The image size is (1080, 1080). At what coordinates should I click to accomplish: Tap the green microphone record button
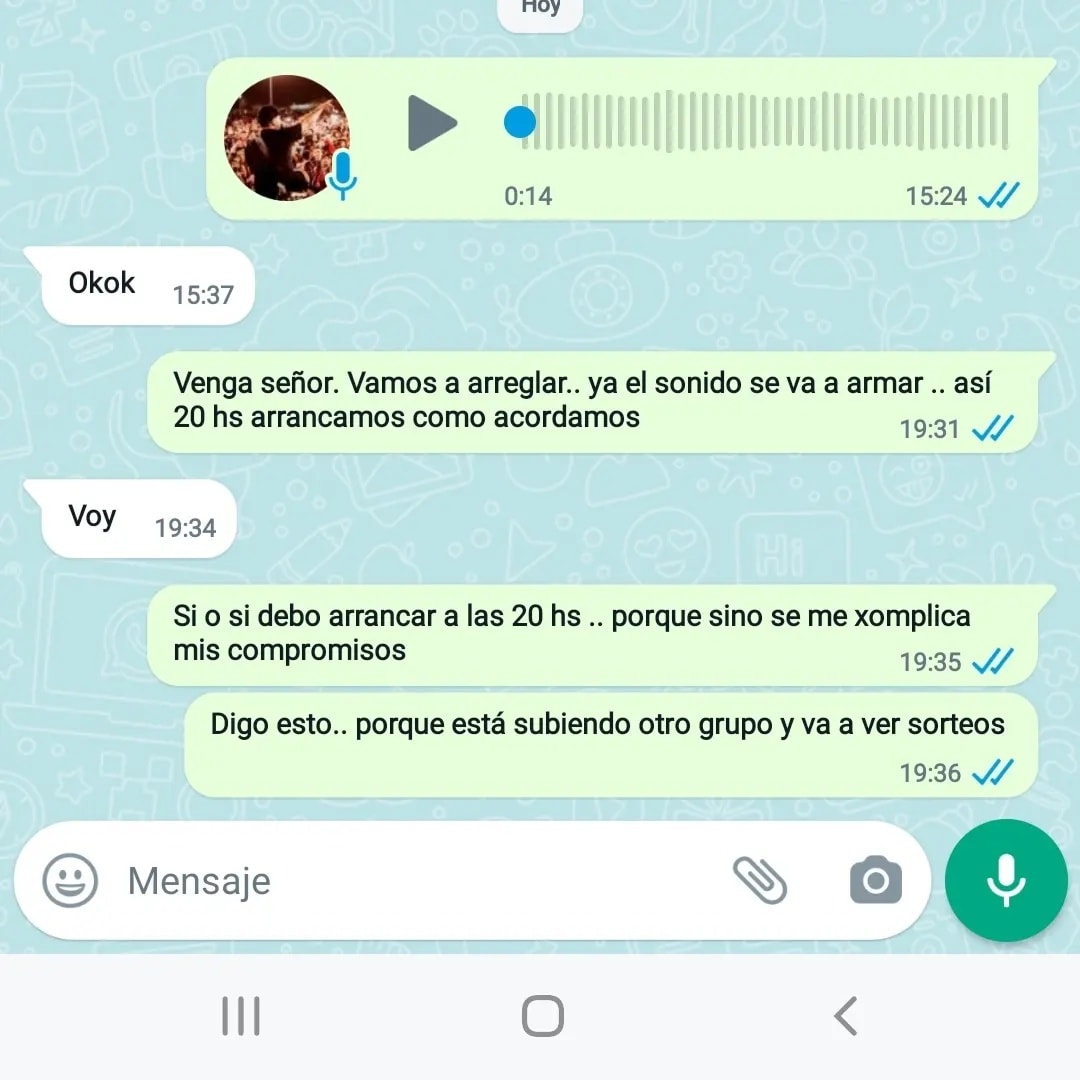1005,880
